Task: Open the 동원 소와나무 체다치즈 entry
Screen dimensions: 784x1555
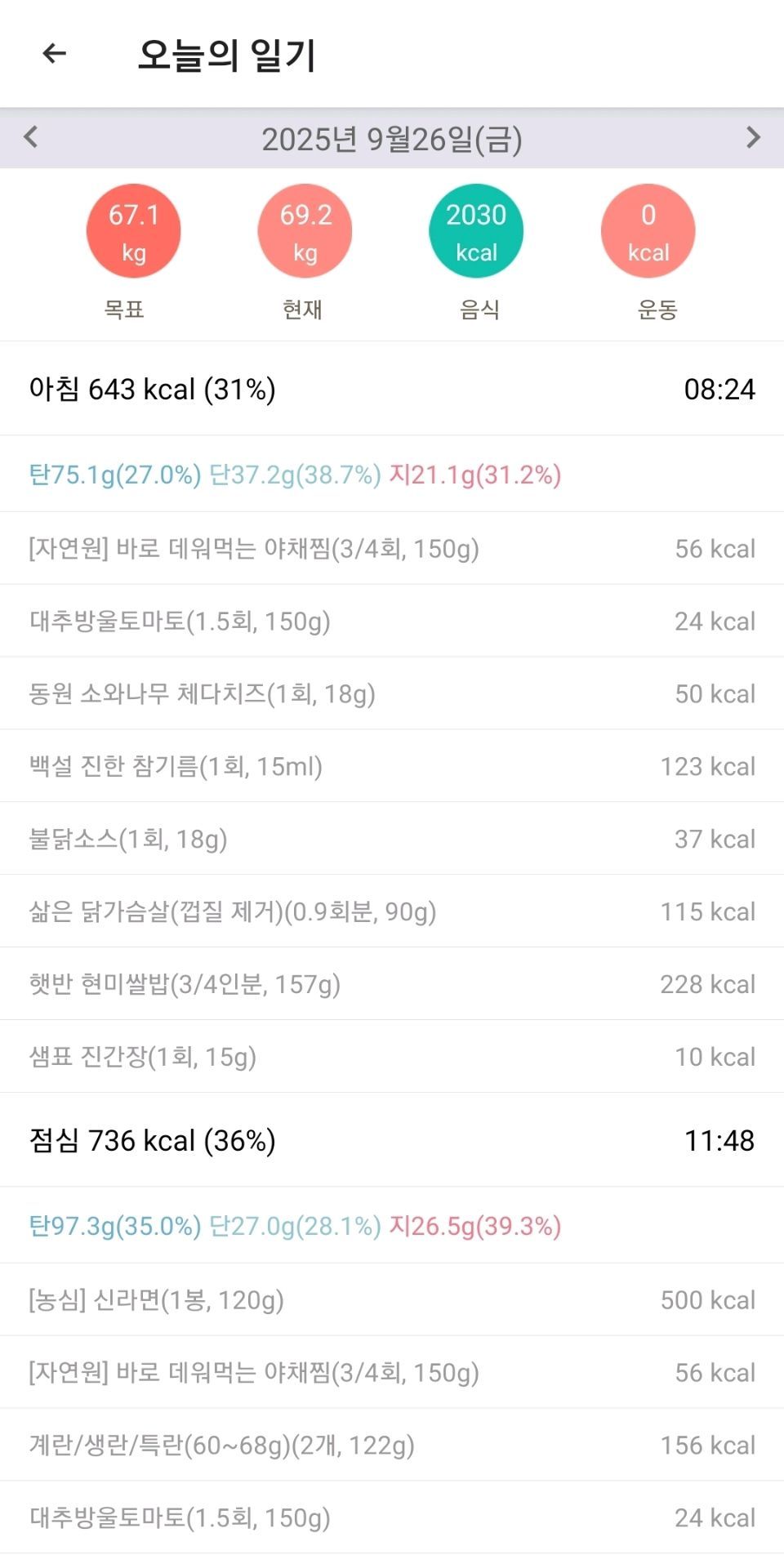Action: (392, 693)
